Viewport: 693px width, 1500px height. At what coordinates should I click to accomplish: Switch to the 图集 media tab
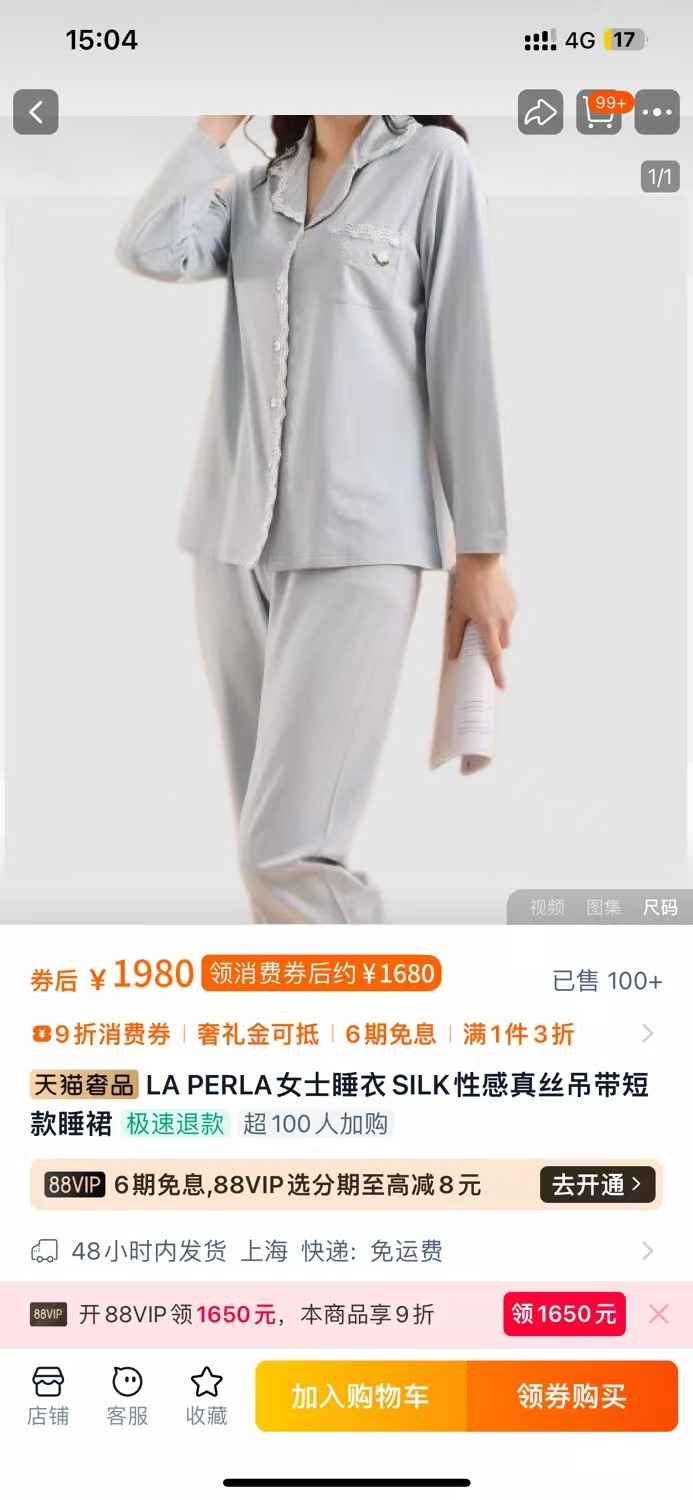(603, 907)
